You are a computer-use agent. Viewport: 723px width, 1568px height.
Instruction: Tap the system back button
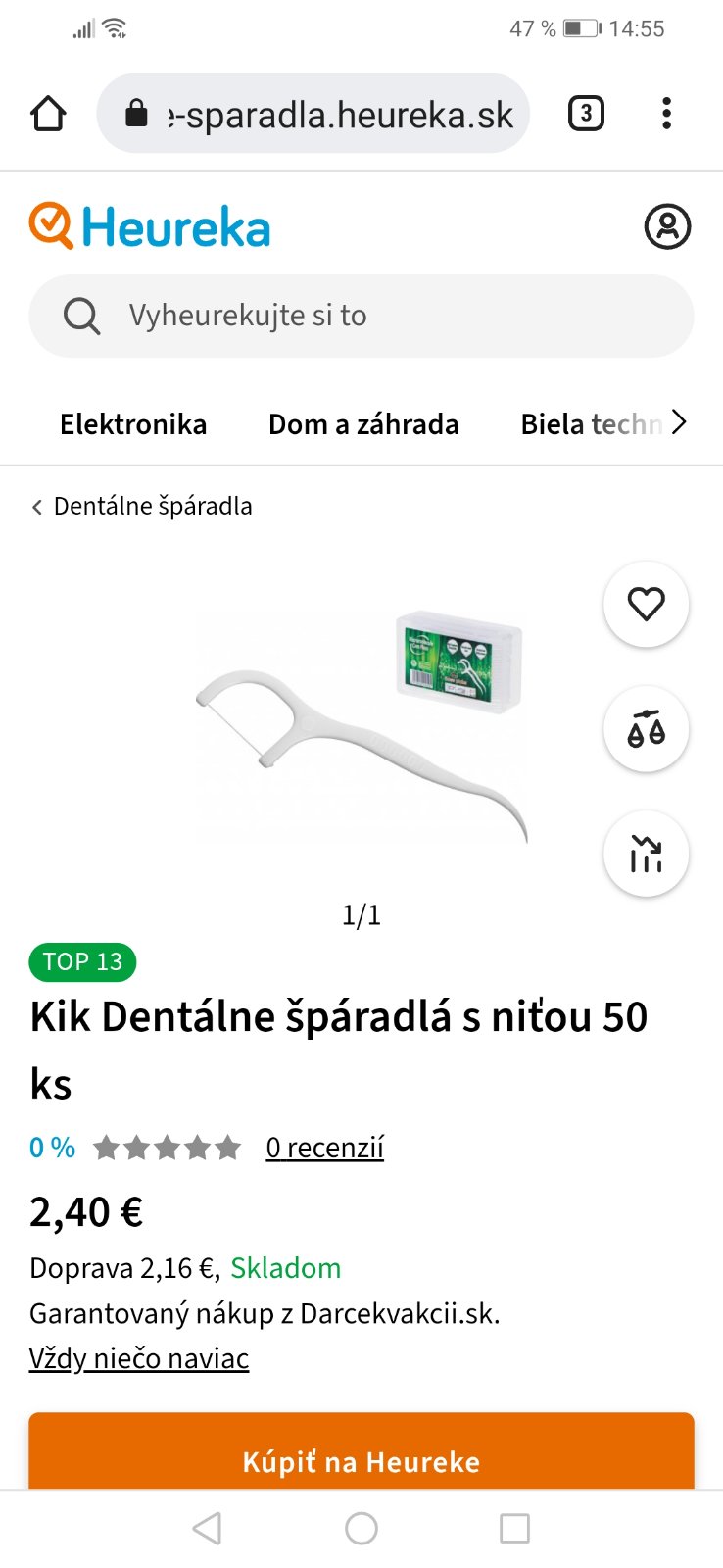coord(207,1528)
